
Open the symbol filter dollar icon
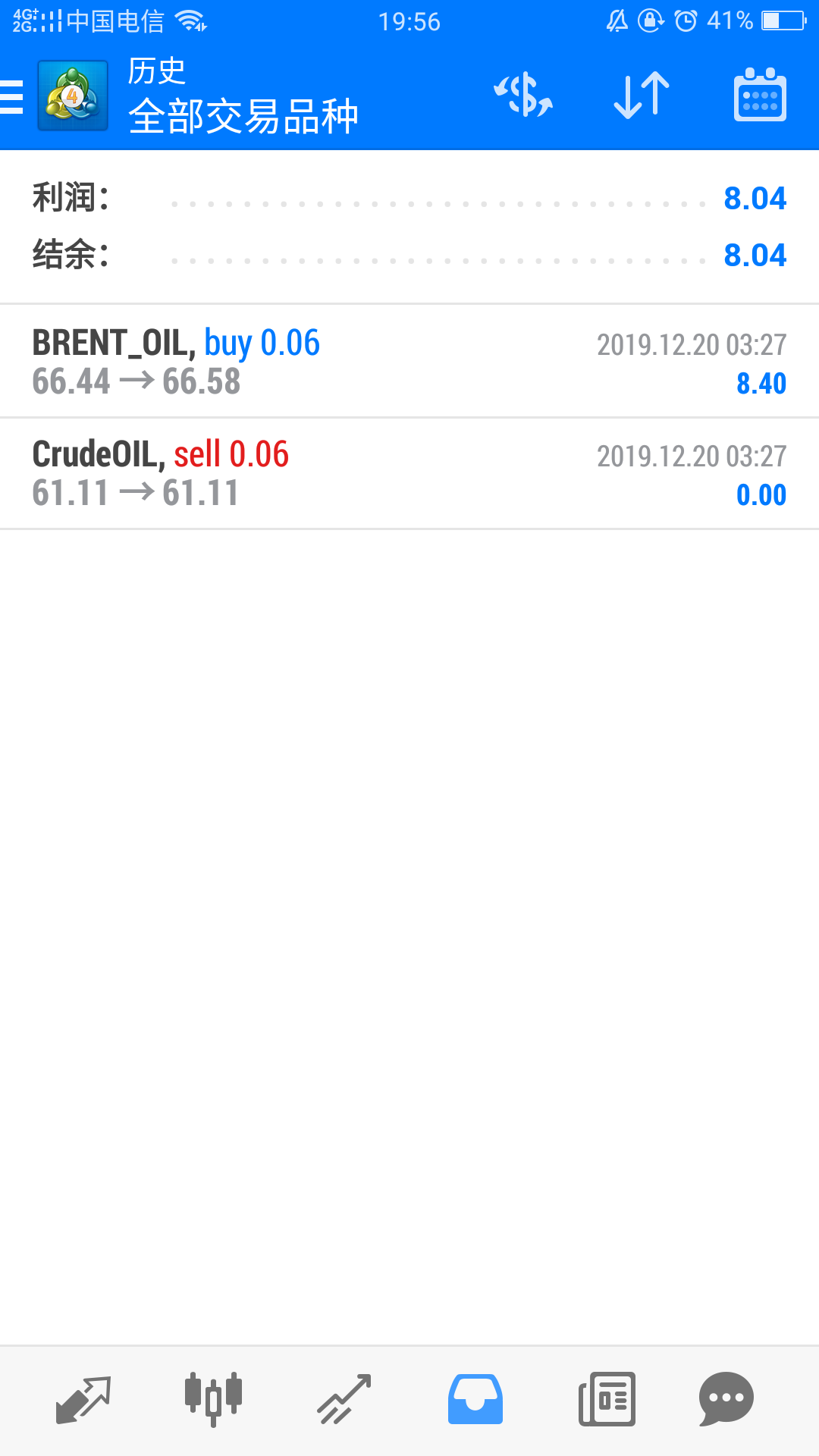click(x=523, y=96)
